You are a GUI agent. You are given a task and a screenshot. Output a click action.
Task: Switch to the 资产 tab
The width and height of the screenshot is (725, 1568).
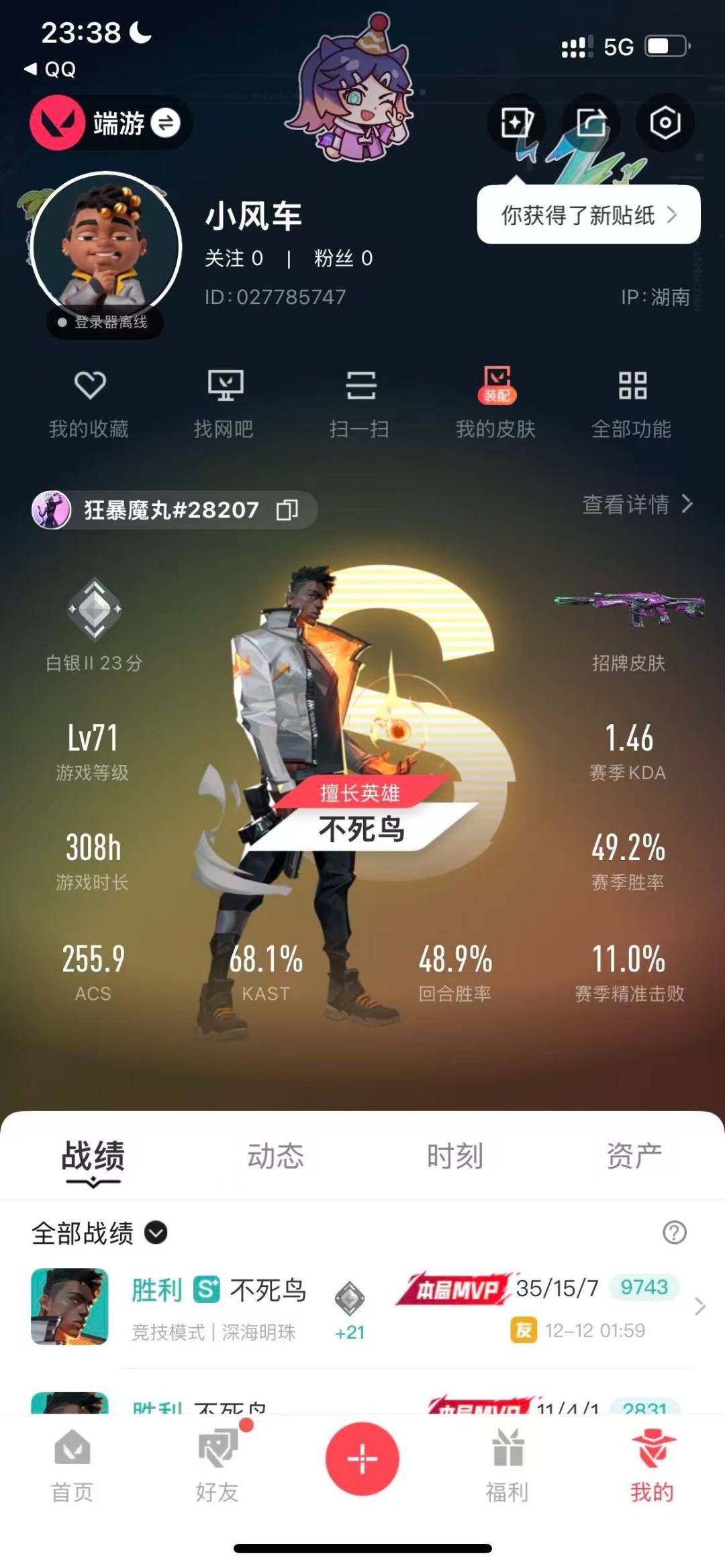634,1156
